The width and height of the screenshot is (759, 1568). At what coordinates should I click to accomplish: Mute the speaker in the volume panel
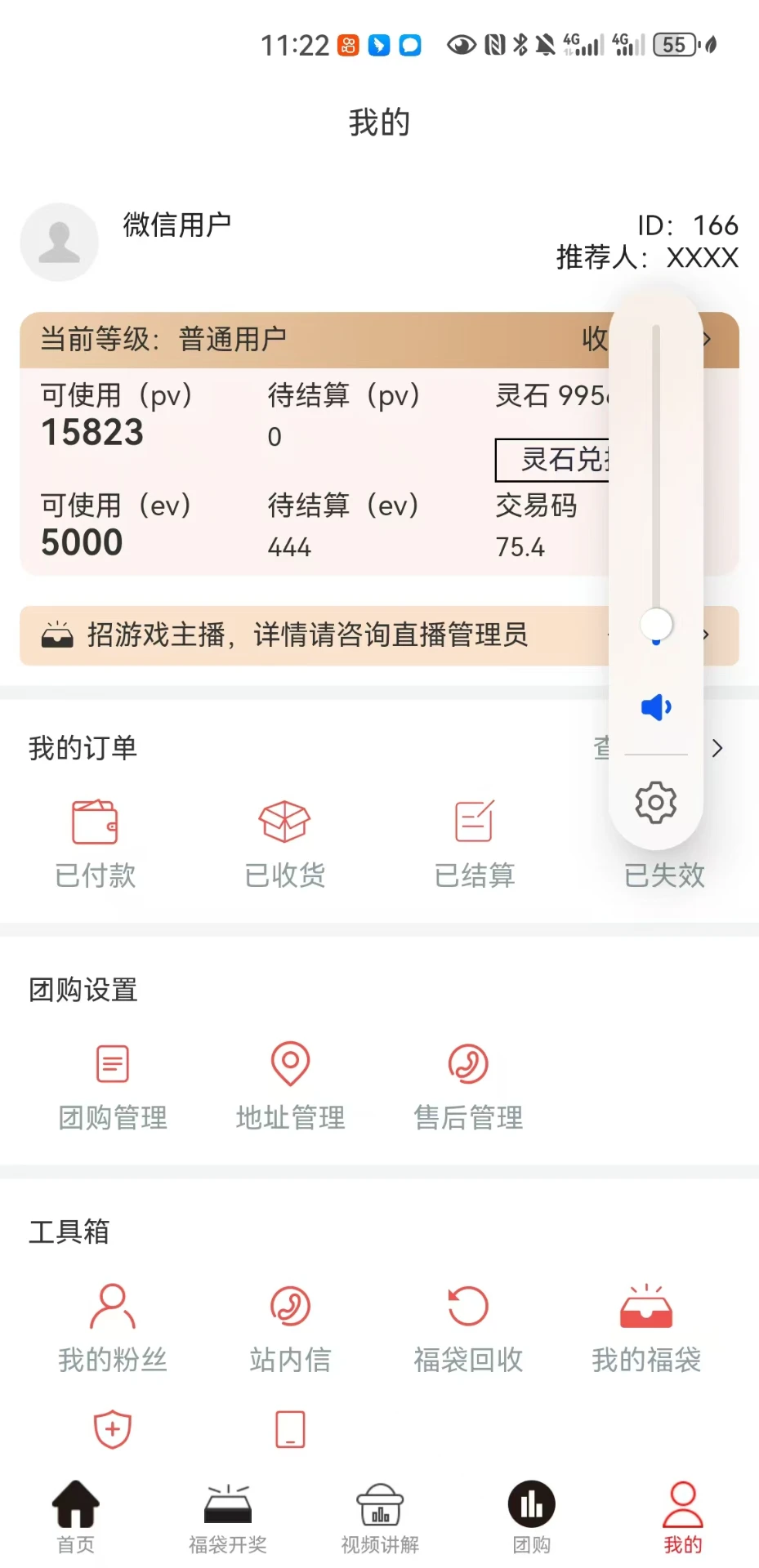[x=654, y=707]
